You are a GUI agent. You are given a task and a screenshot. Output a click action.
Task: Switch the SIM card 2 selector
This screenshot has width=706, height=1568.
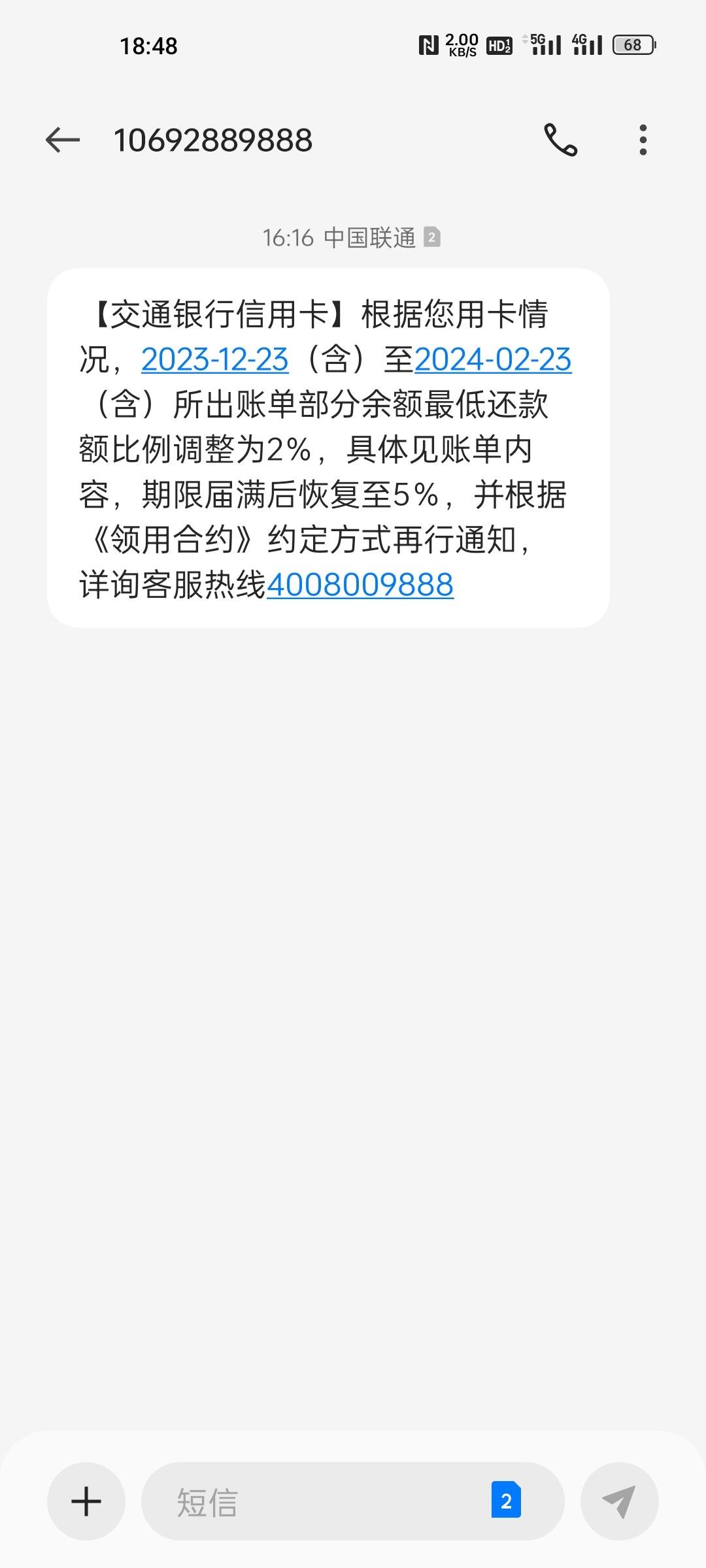point(507,1501)
